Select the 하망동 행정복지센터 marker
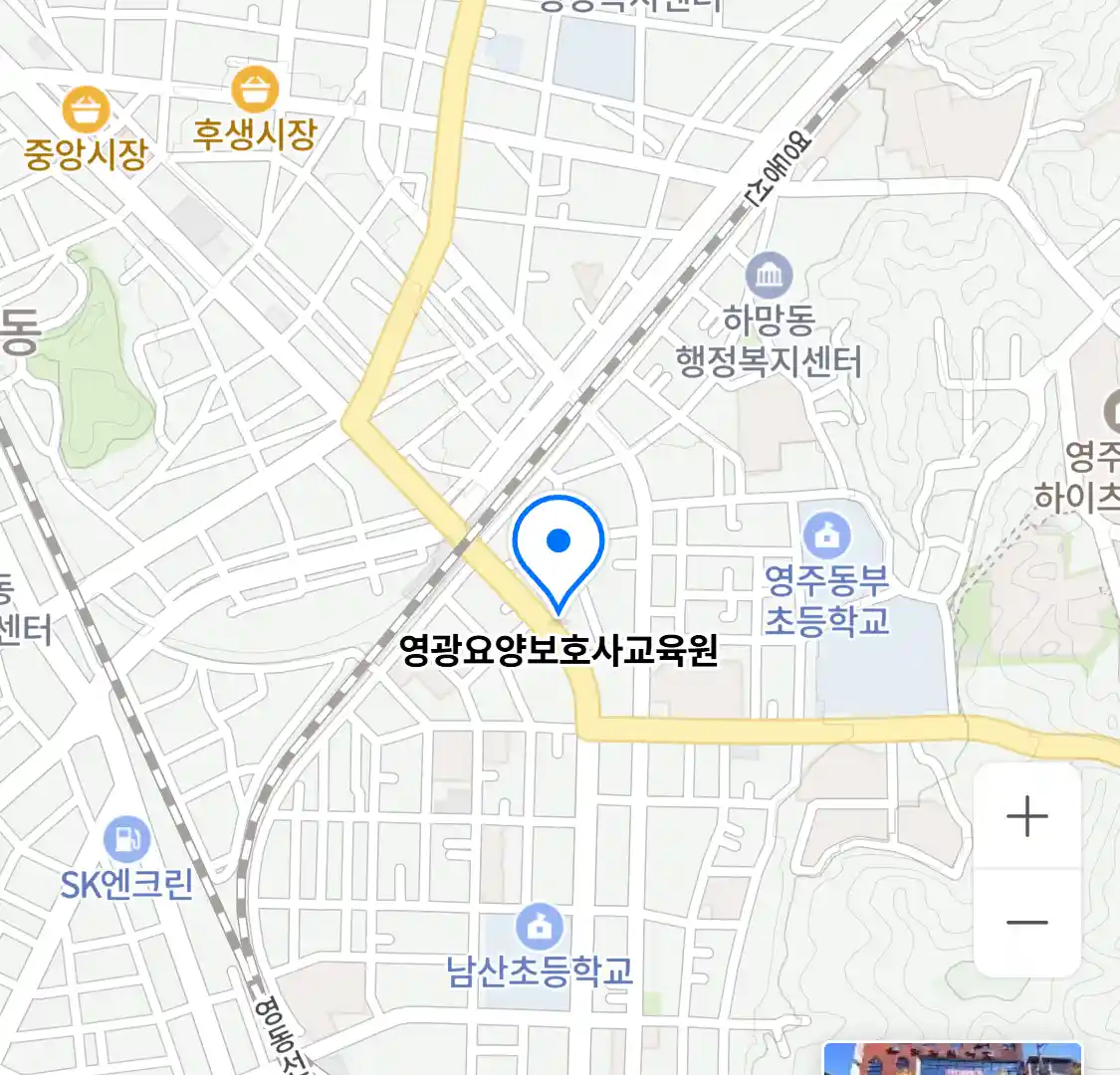Viewport: 1120px width, 1075px height. (769, 276)
